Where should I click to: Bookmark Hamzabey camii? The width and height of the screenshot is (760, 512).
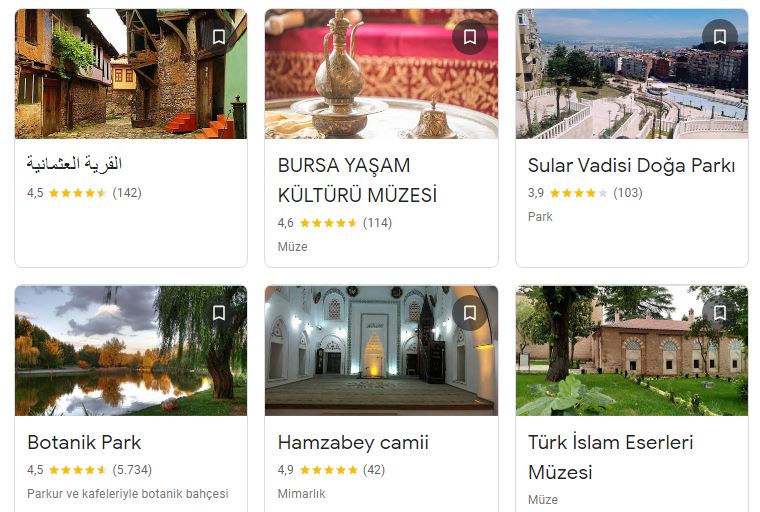point(469,313)
